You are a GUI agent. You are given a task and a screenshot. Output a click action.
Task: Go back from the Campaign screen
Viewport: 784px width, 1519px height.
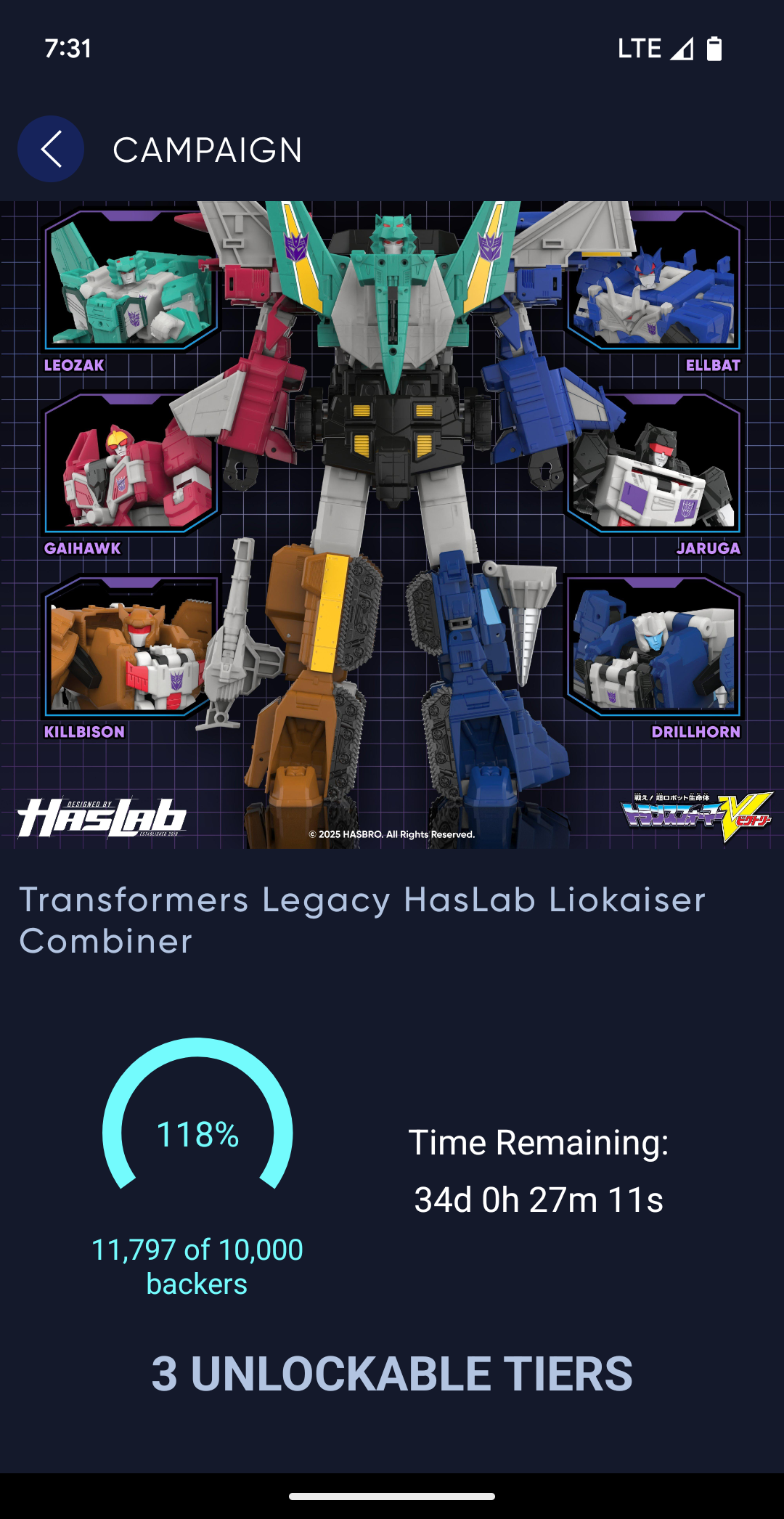click(51, 150)
